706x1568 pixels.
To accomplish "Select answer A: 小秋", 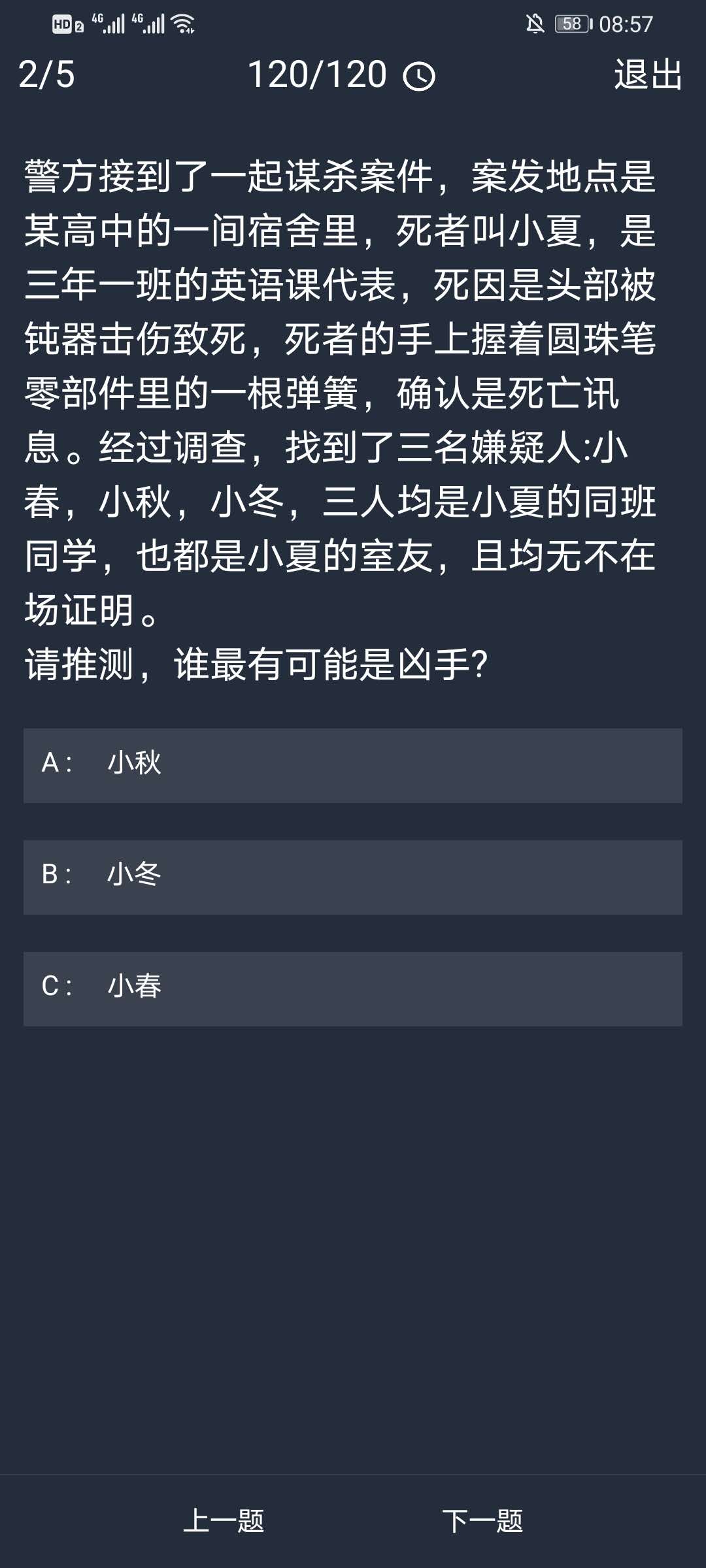I will tap(353, 765).
